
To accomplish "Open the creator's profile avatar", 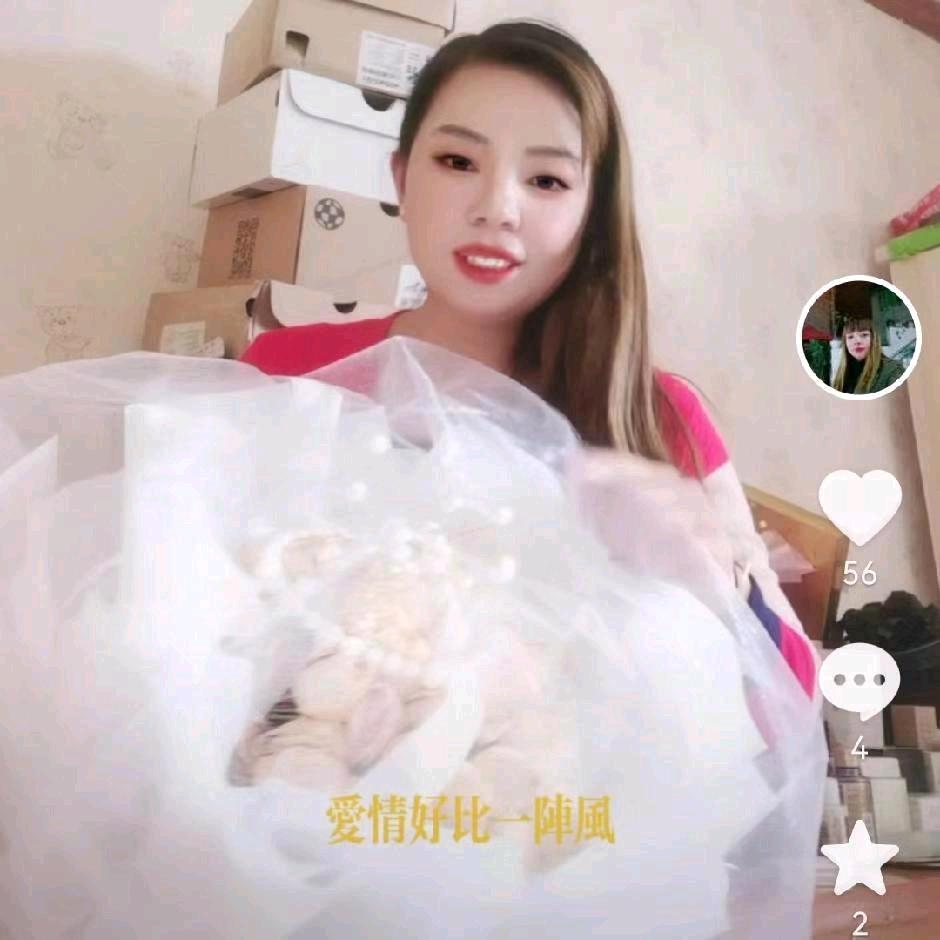I will pyautogui.click(x=858, y=338).
